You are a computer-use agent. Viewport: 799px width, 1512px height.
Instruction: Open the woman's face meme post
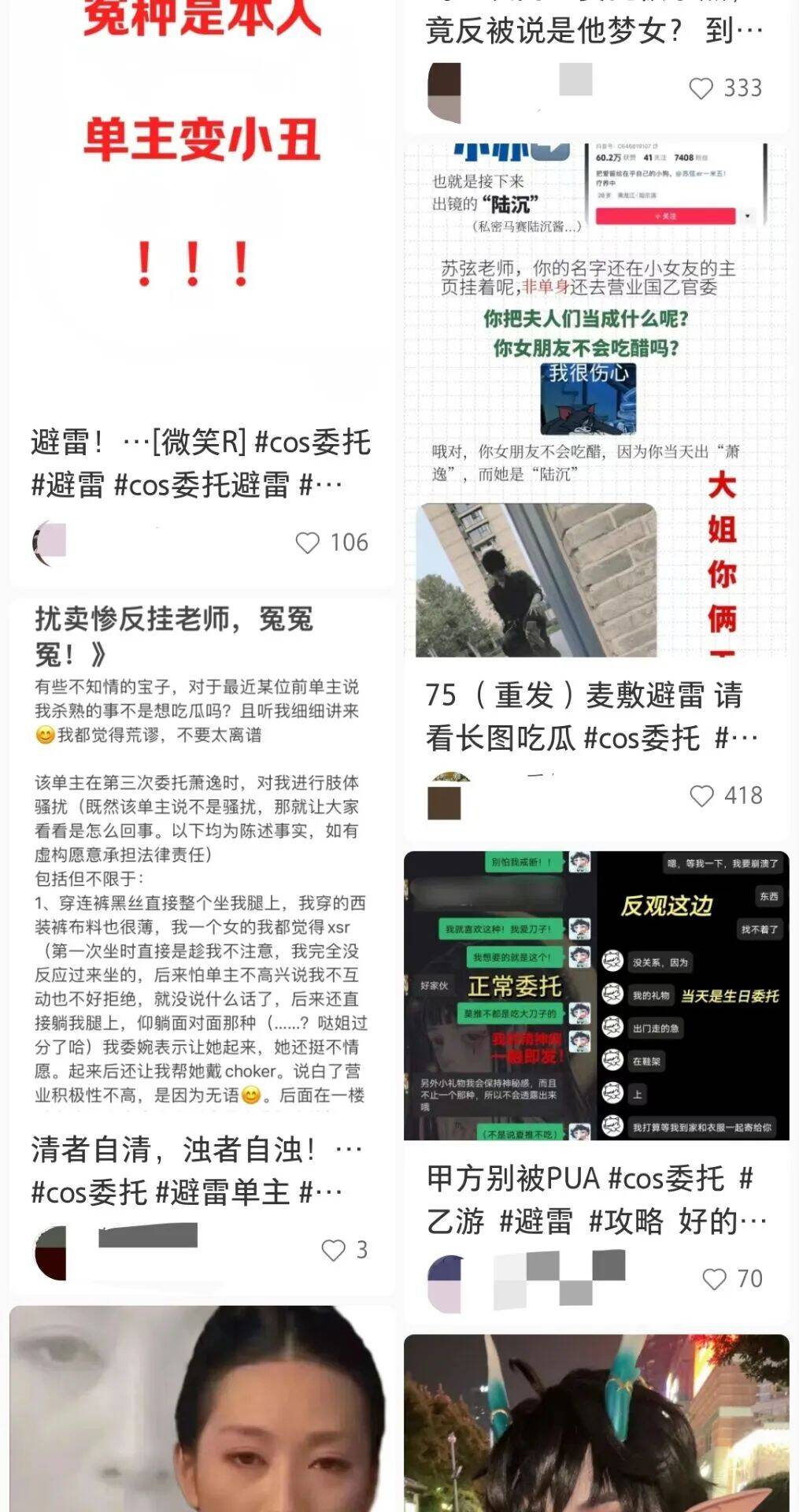tap(202, 1410)
